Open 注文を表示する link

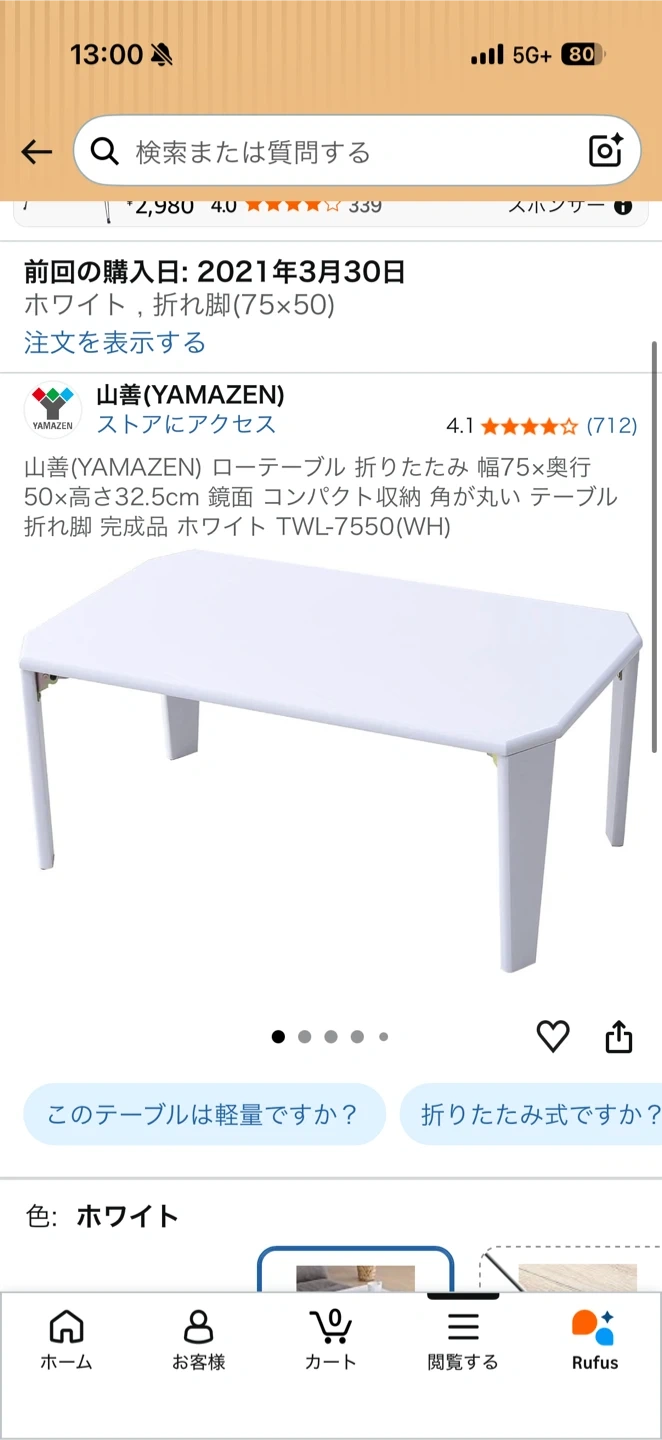click(115, 343)
